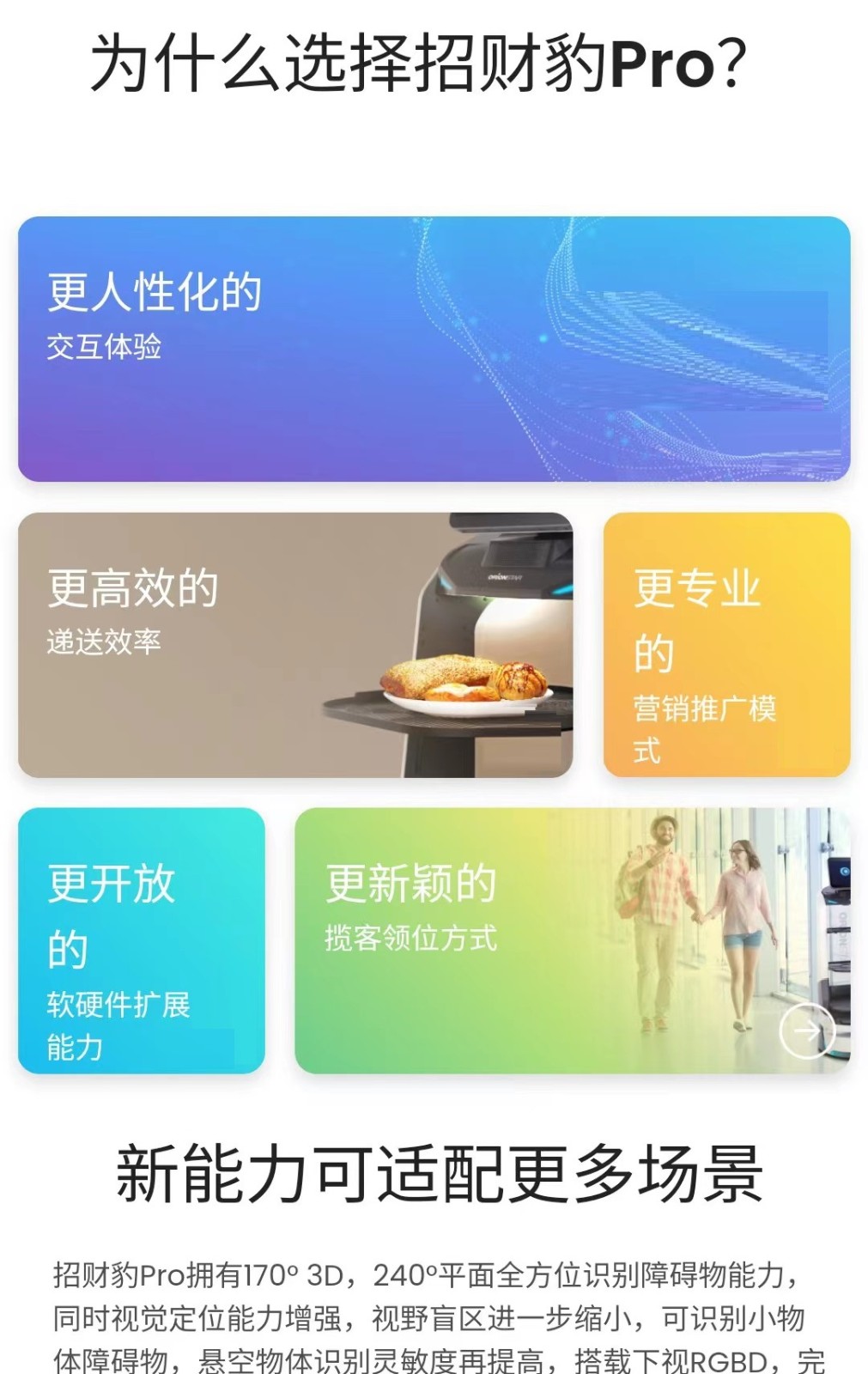Viewport: 868px width, 1374px height.
Task: Open the 更高效的 递送效率 card
Action: click(294, 645)
